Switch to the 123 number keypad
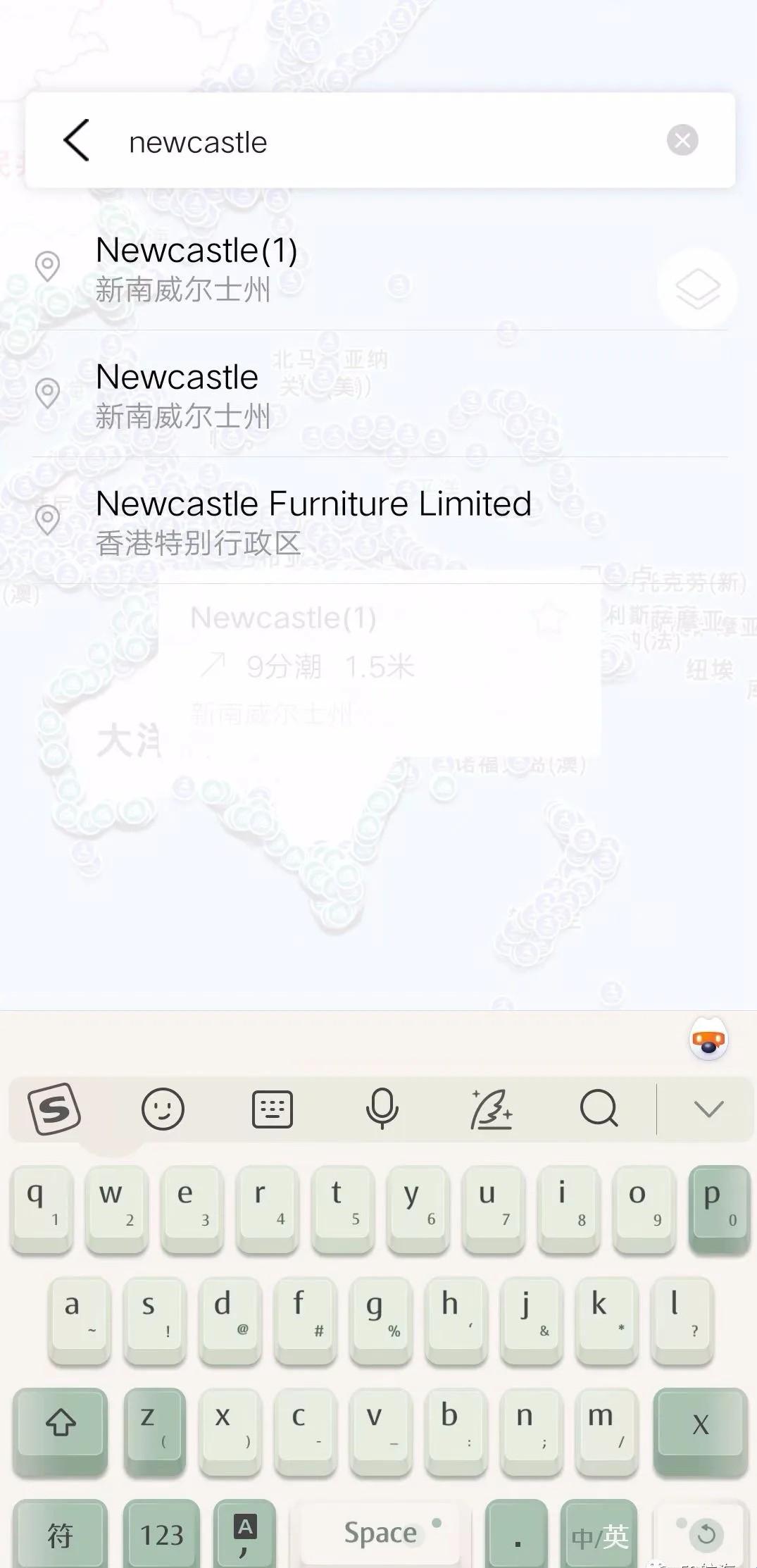The image size is (757, 1568). 161,1534
